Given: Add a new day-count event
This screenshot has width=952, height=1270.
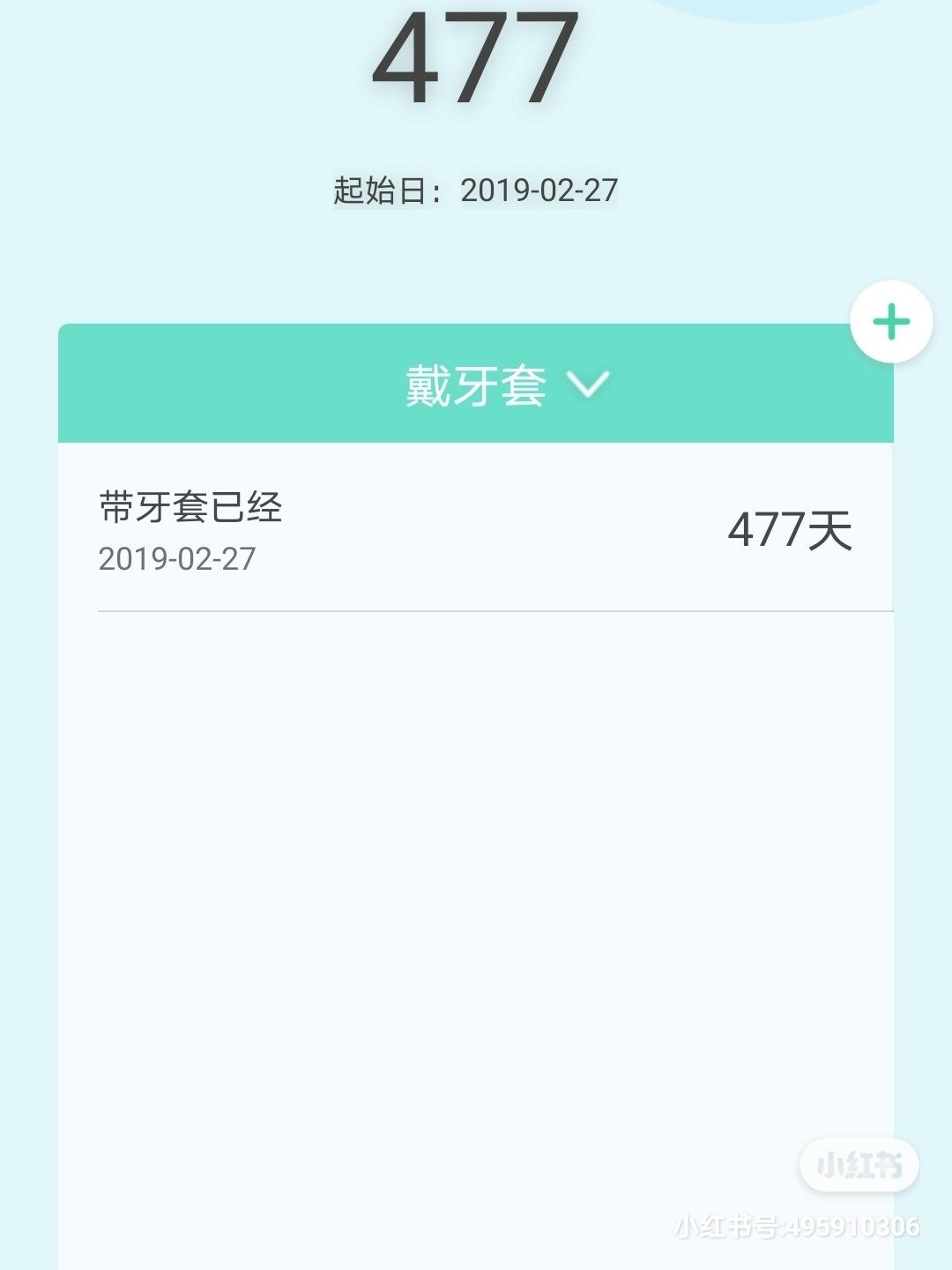Looking at the screenshot, I should tap(891, 322).
